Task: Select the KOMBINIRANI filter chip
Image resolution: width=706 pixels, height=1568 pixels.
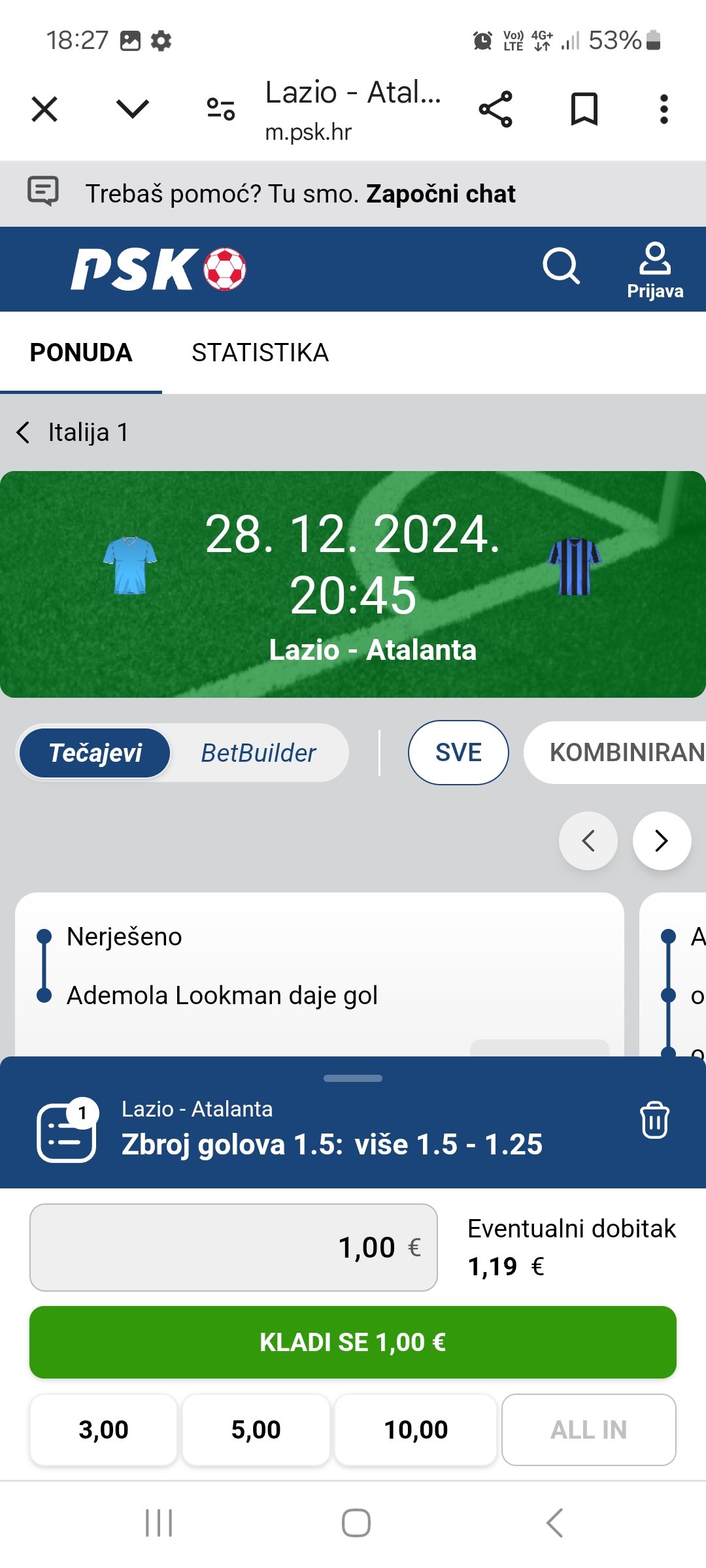Action: coord(615,753)
